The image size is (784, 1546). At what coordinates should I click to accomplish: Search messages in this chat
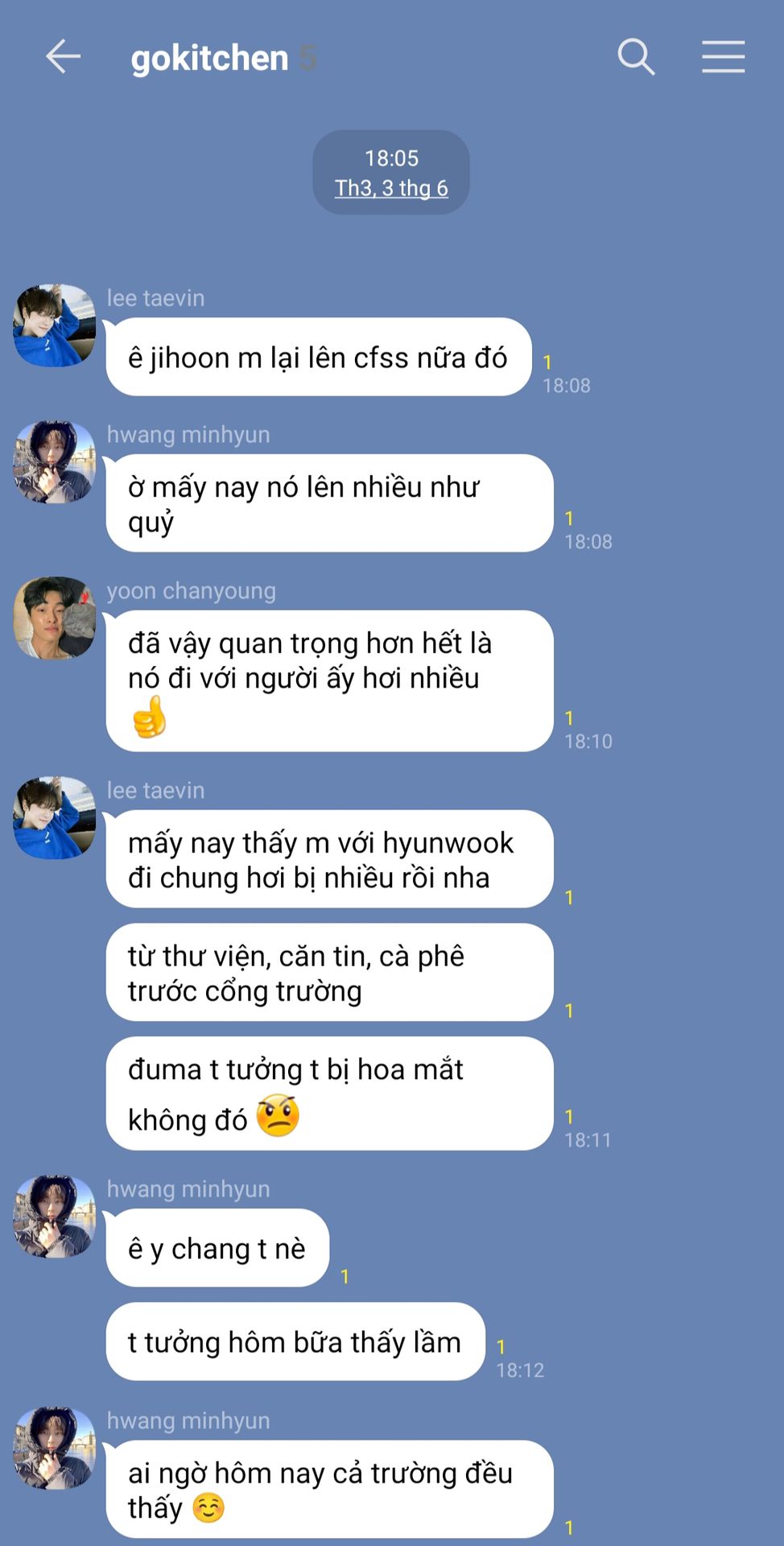[636, 57]
